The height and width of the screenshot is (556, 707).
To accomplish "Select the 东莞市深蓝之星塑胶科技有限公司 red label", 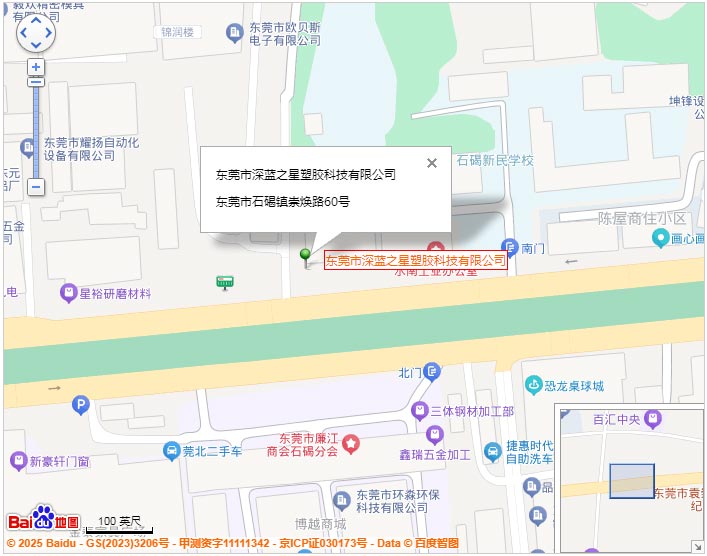I will coord(415,260).
